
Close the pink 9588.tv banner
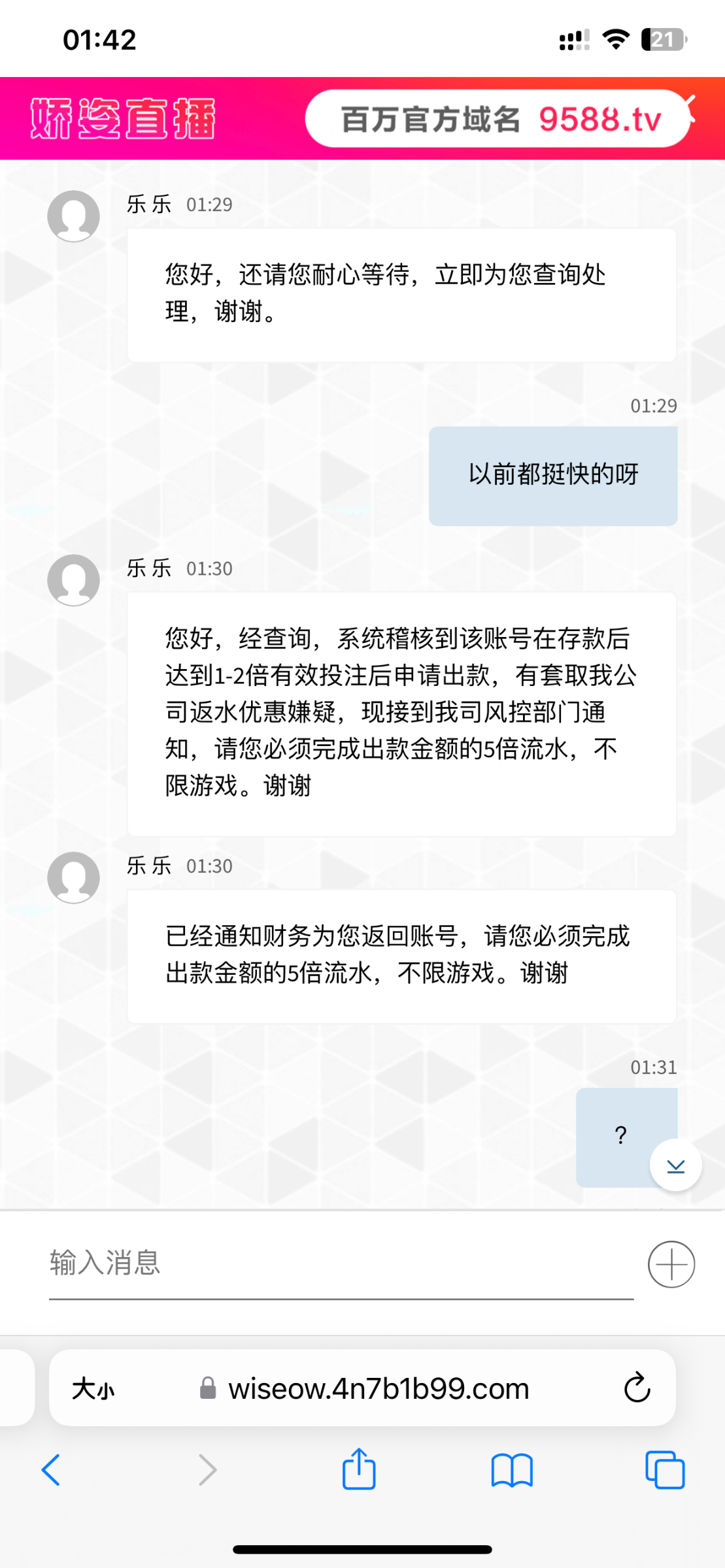coord(690,103)
